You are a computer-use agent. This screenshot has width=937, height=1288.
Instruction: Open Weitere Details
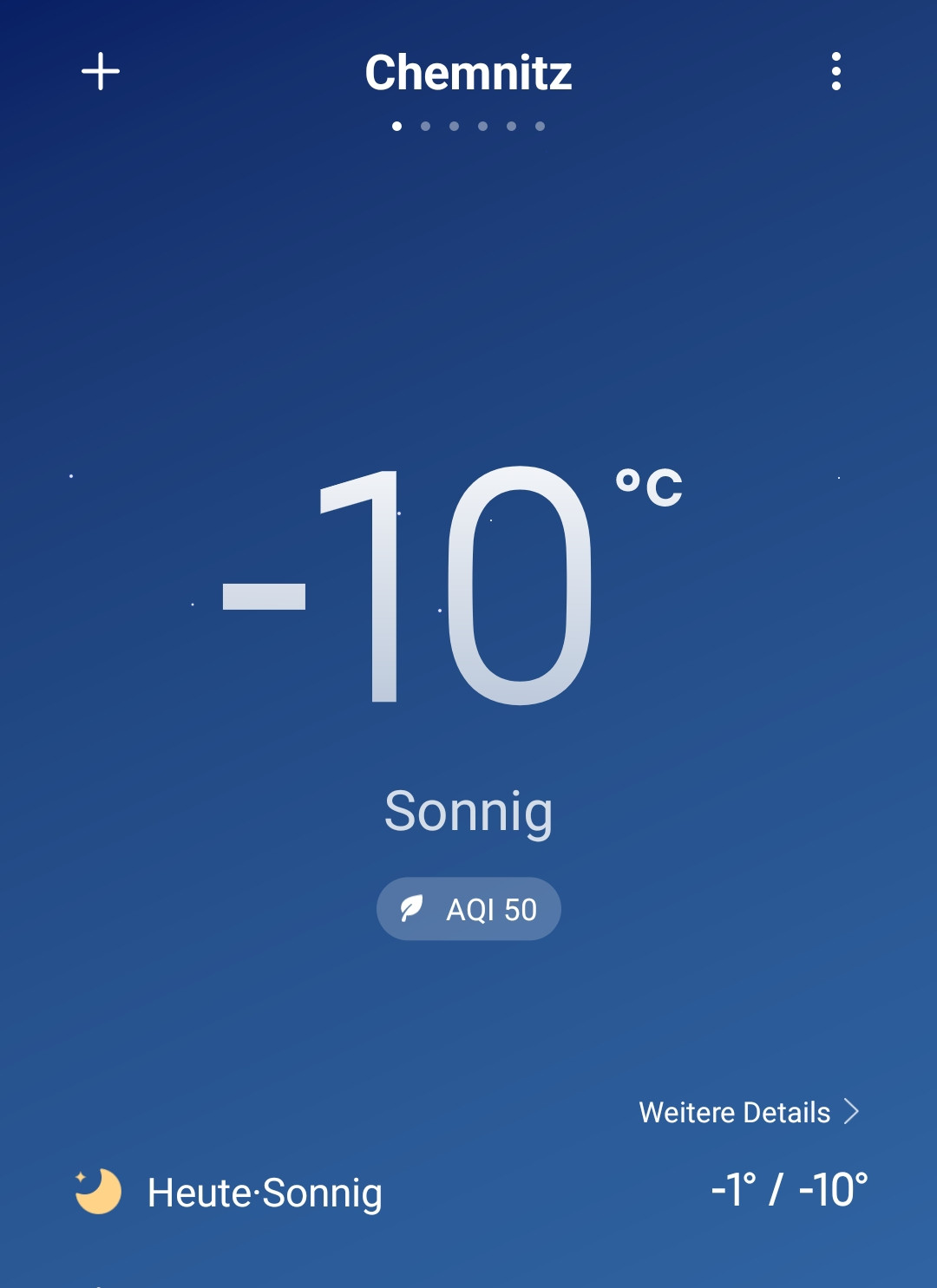click(x=736, y=1111)
